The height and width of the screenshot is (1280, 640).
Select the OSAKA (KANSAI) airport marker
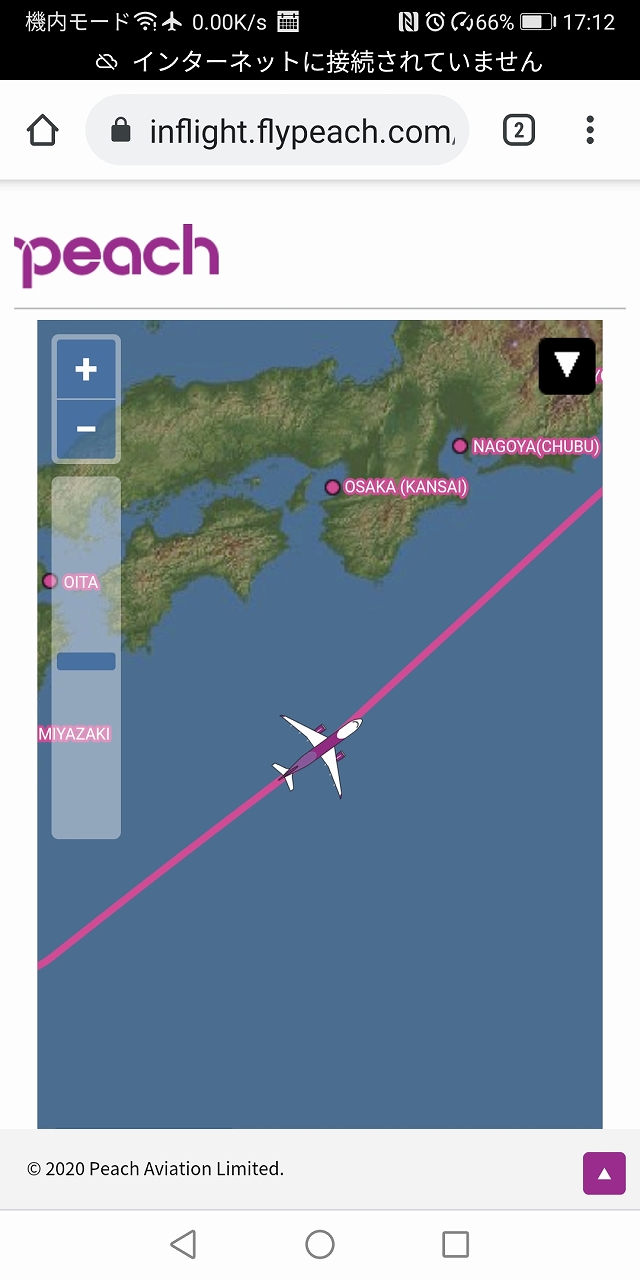point(333,487)
